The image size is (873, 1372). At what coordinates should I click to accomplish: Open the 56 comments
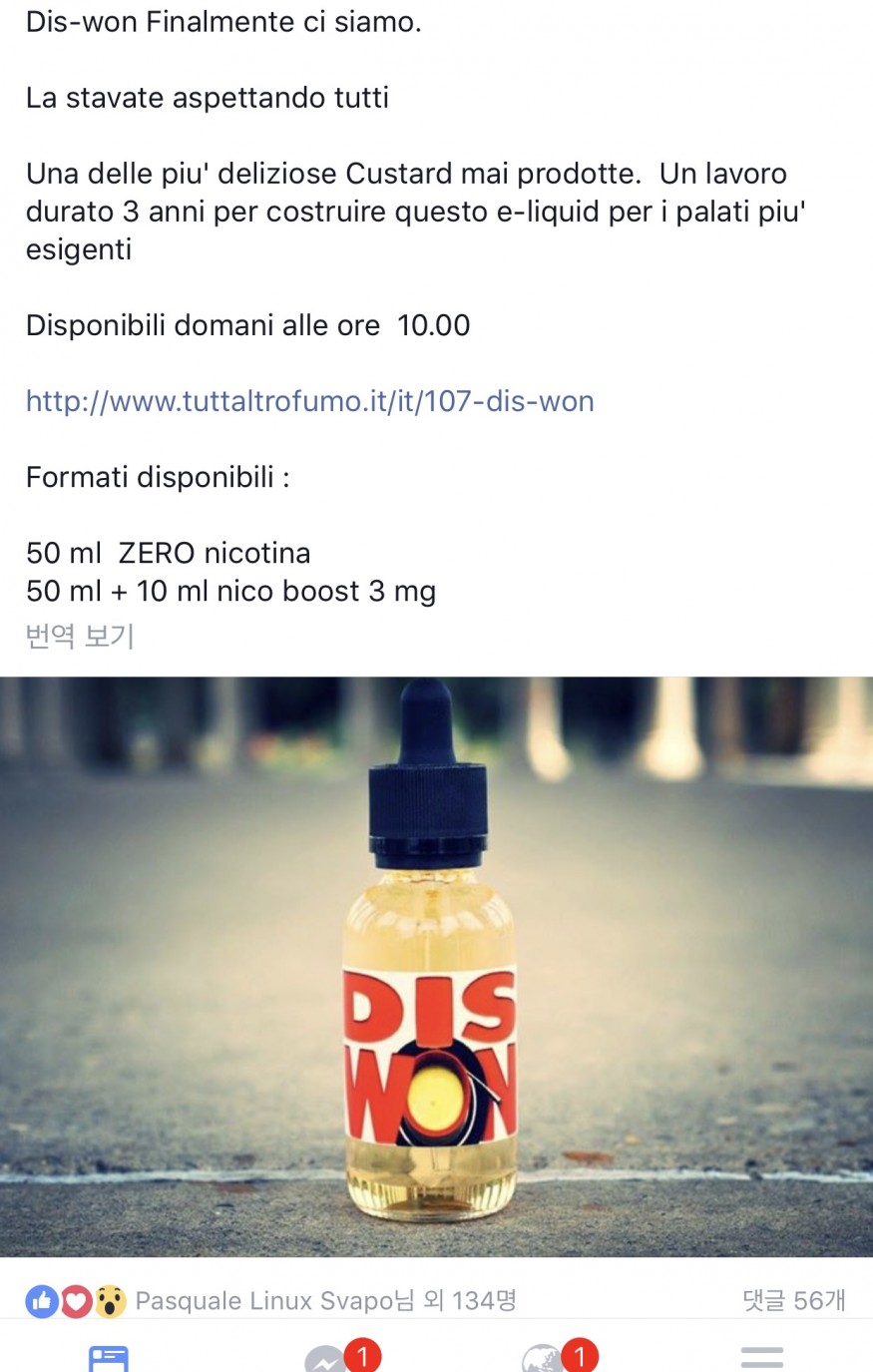coord(793,1300)
